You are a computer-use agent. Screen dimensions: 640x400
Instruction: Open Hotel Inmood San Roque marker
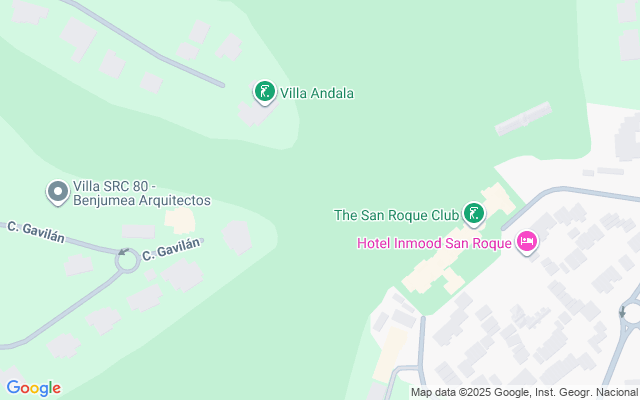point(527,242)
